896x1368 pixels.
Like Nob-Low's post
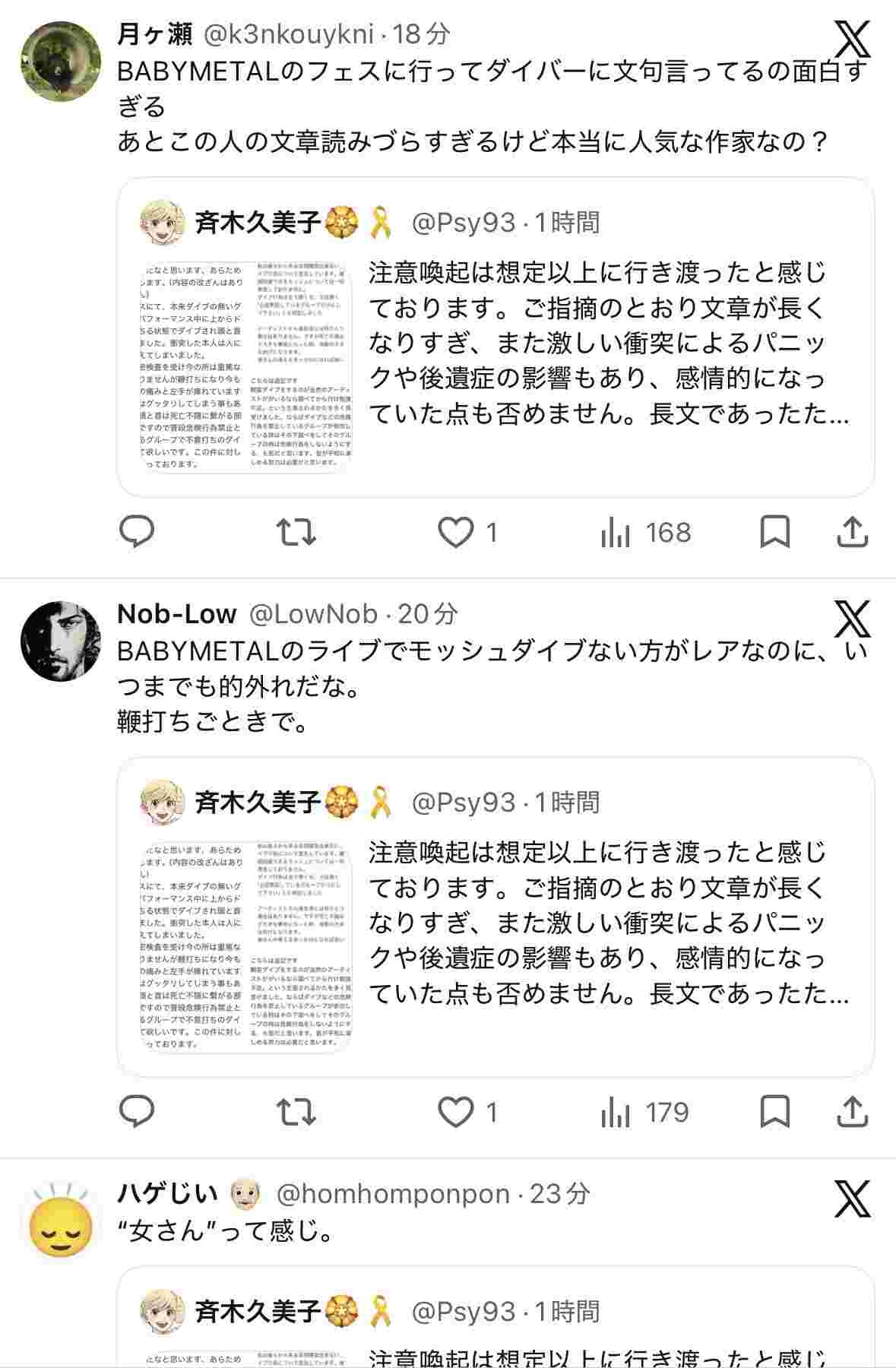point(456,1112)
